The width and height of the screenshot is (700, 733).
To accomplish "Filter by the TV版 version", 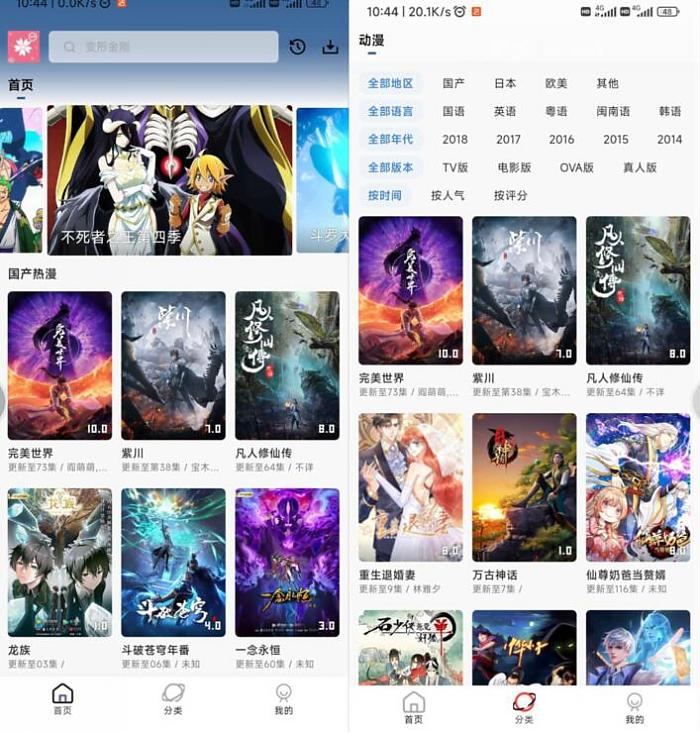I will click(455, 167).
